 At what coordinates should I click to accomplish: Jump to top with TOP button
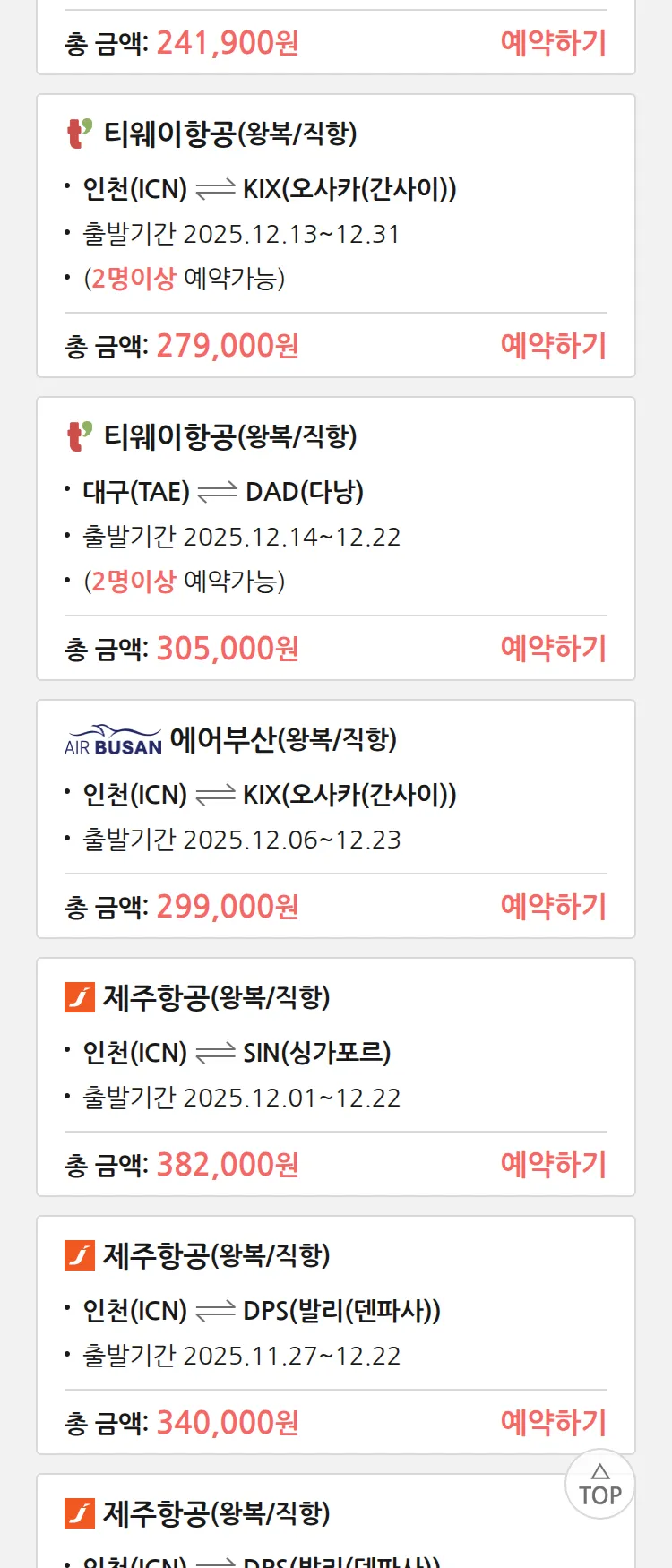pyautogui.click(x=600, y=1484)
